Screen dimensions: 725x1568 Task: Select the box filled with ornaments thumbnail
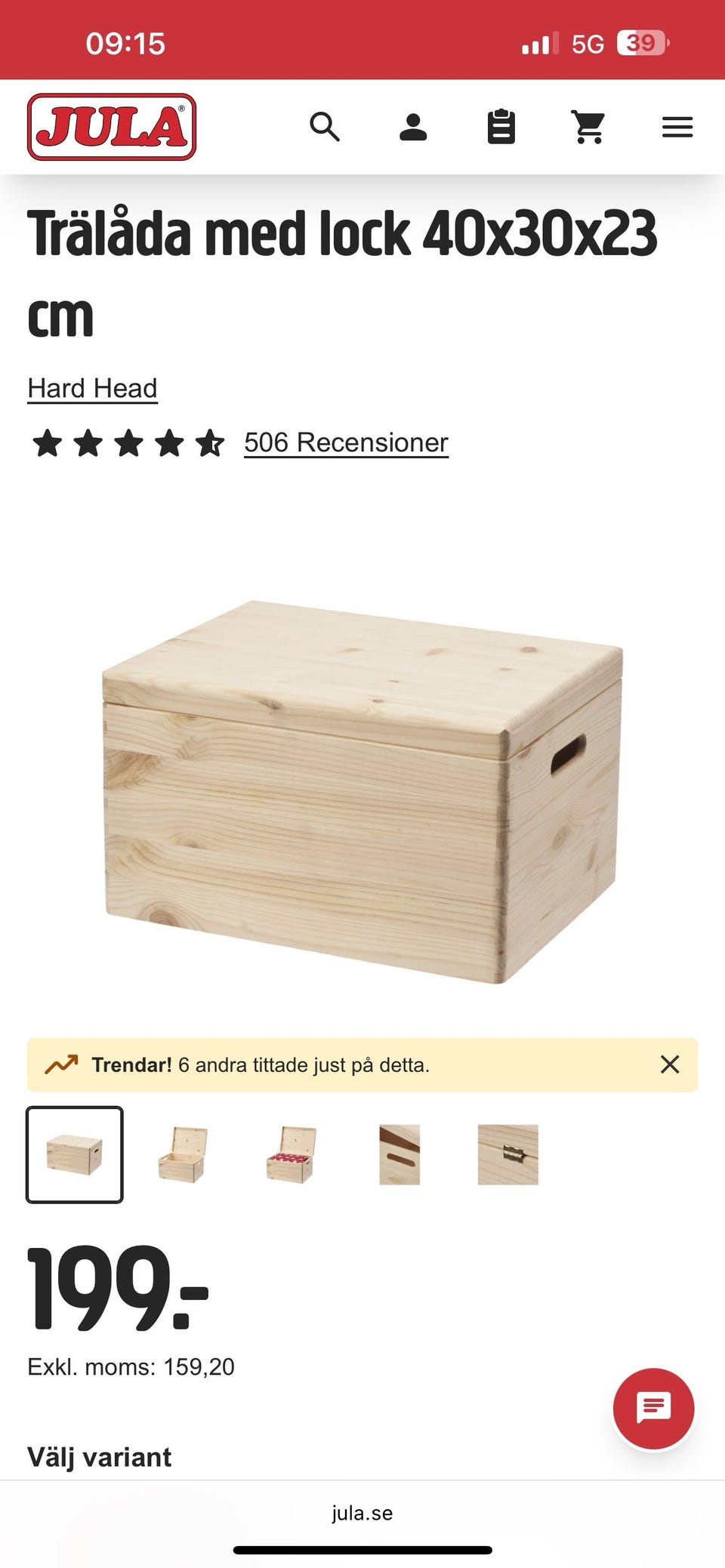[290, 1156]
